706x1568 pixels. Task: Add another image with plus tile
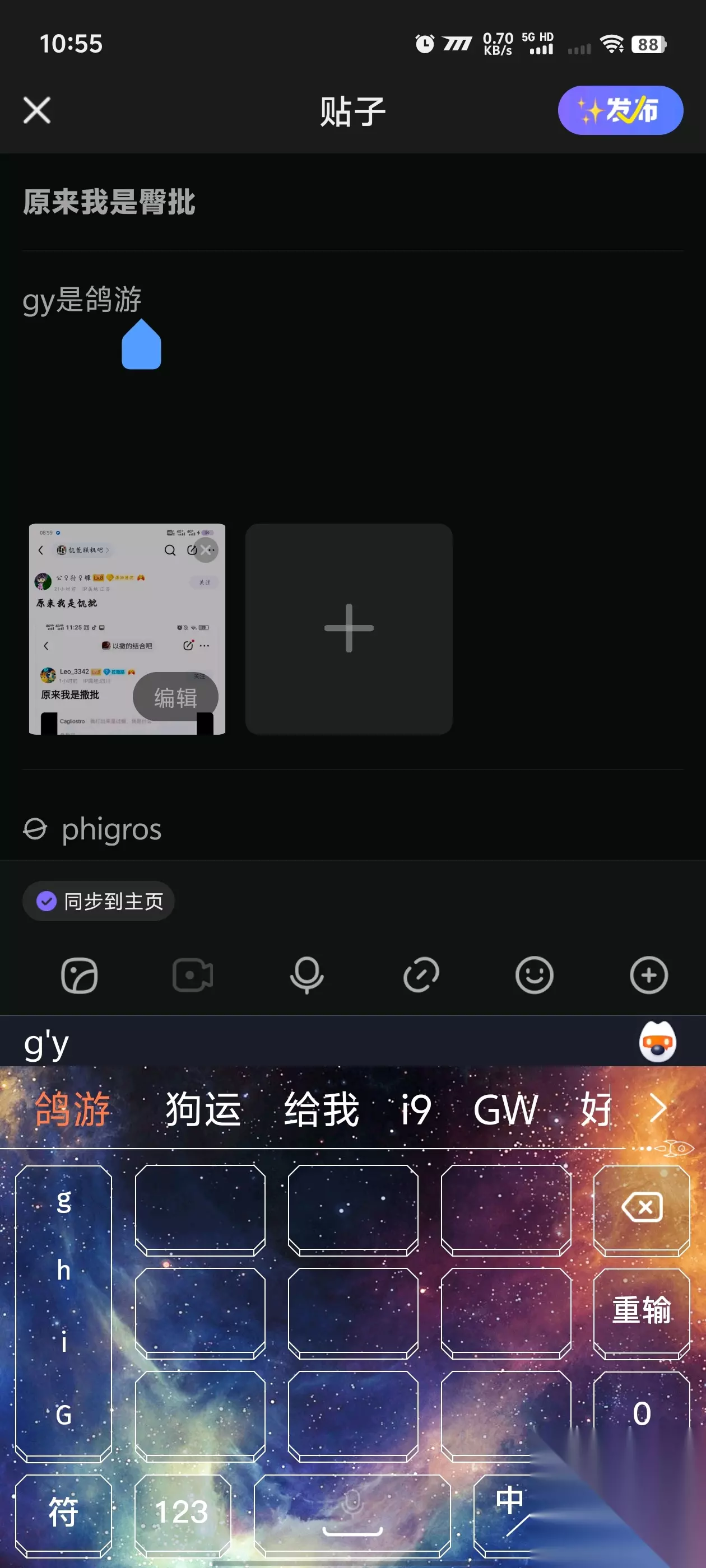pos(349,628)
